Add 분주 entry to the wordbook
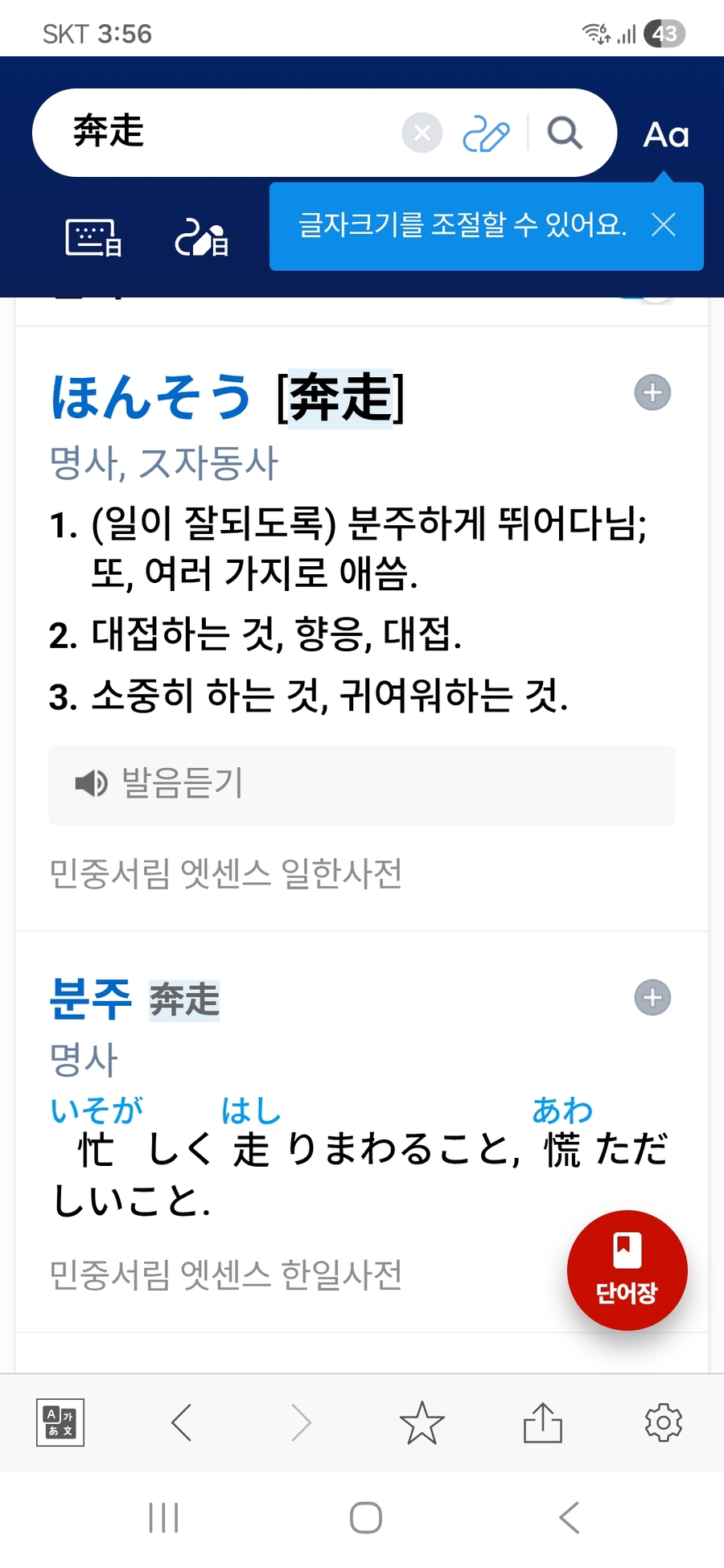The width and height of the screenshot is (724, 1568). coord(652,998)
